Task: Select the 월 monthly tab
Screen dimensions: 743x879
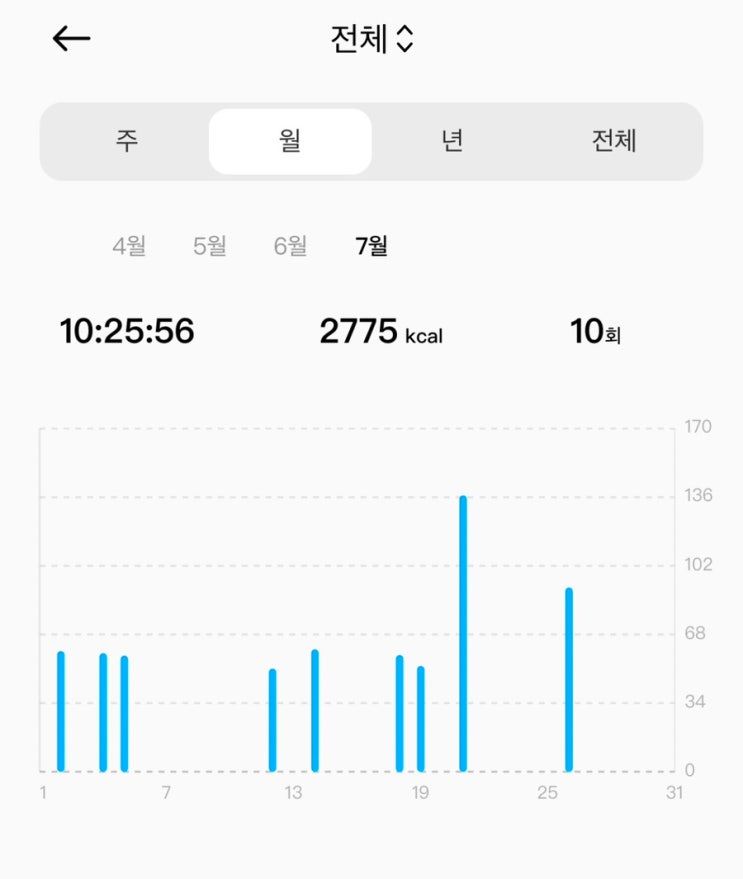Action: click(290, 141)
